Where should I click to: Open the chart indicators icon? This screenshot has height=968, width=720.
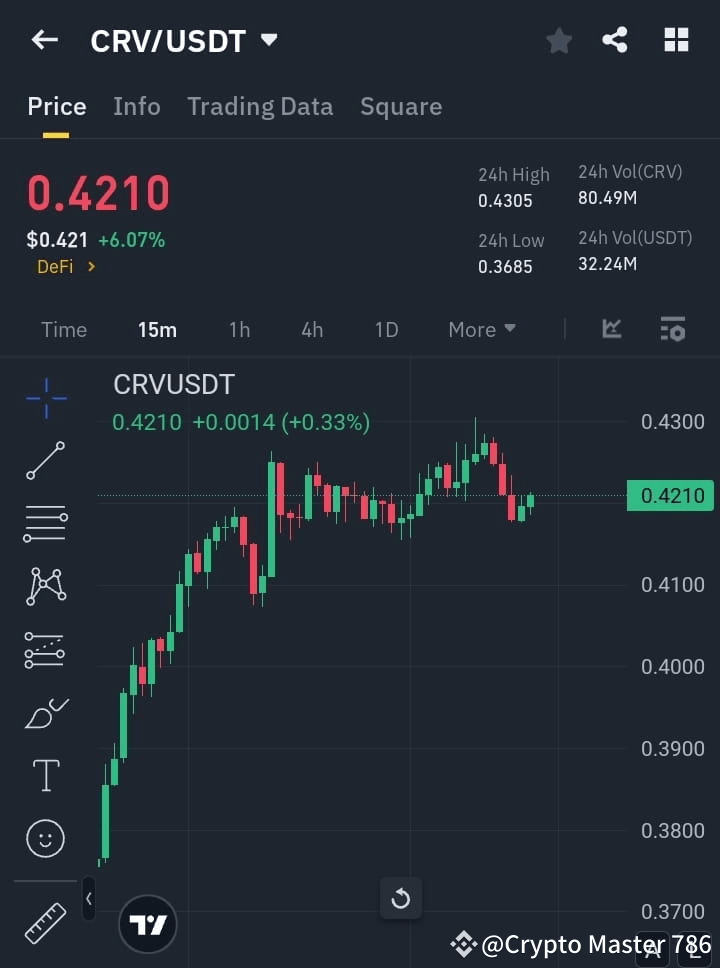pyautogui.click(x=611, y=329)
